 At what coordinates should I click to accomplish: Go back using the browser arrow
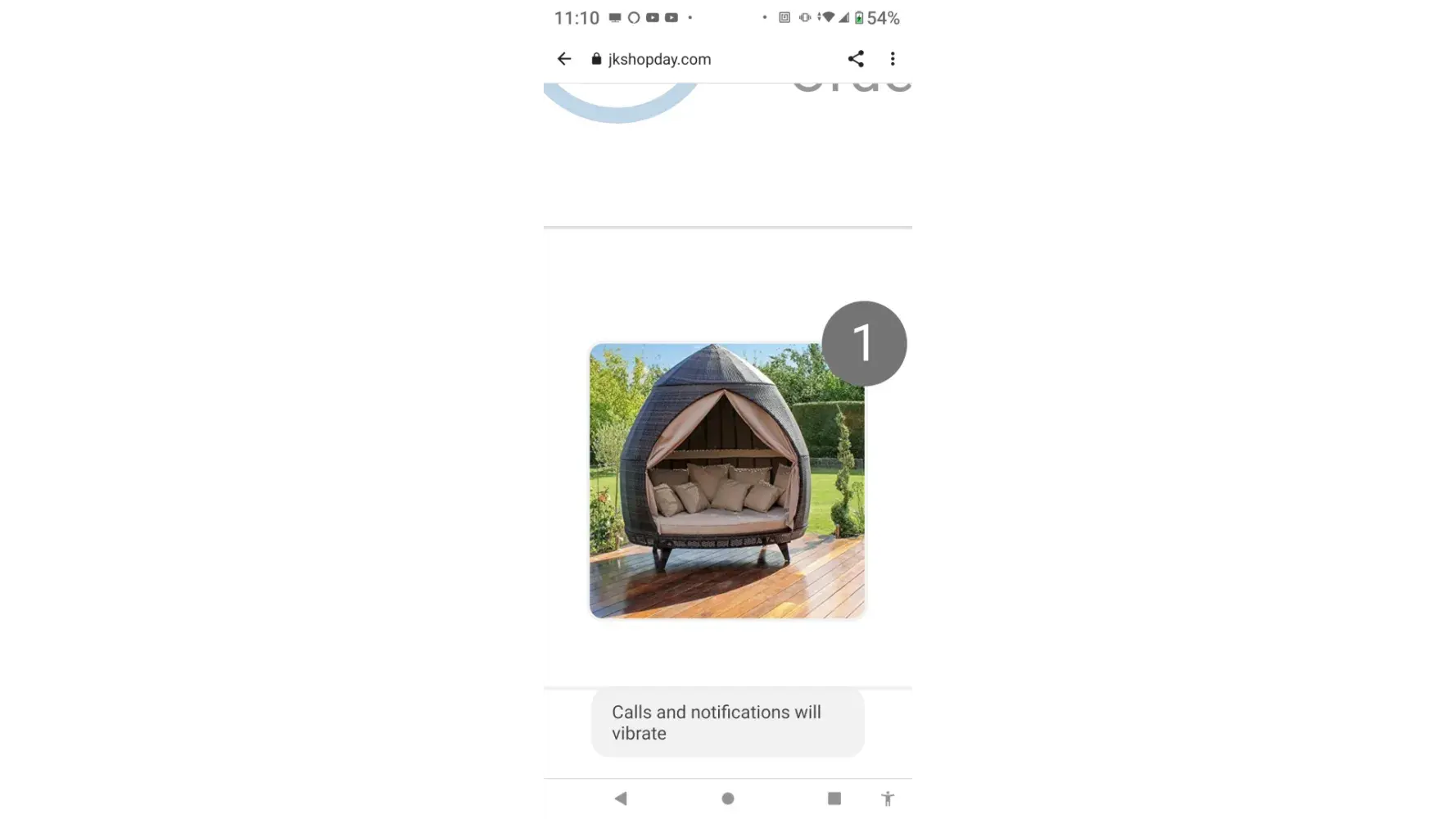(x=563, y=59)
